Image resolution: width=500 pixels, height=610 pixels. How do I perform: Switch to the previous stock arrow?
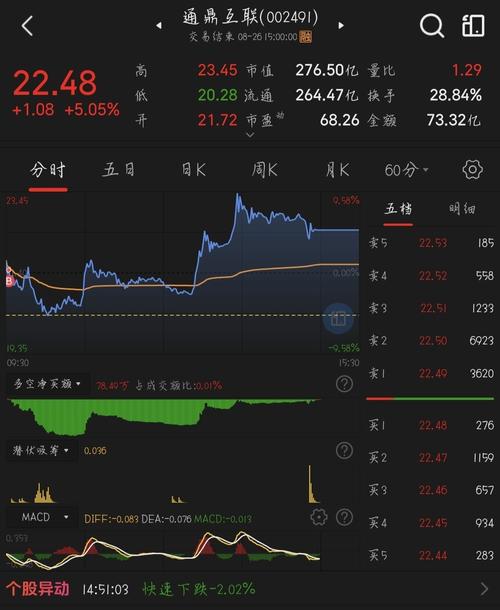[x=158, y=26]
